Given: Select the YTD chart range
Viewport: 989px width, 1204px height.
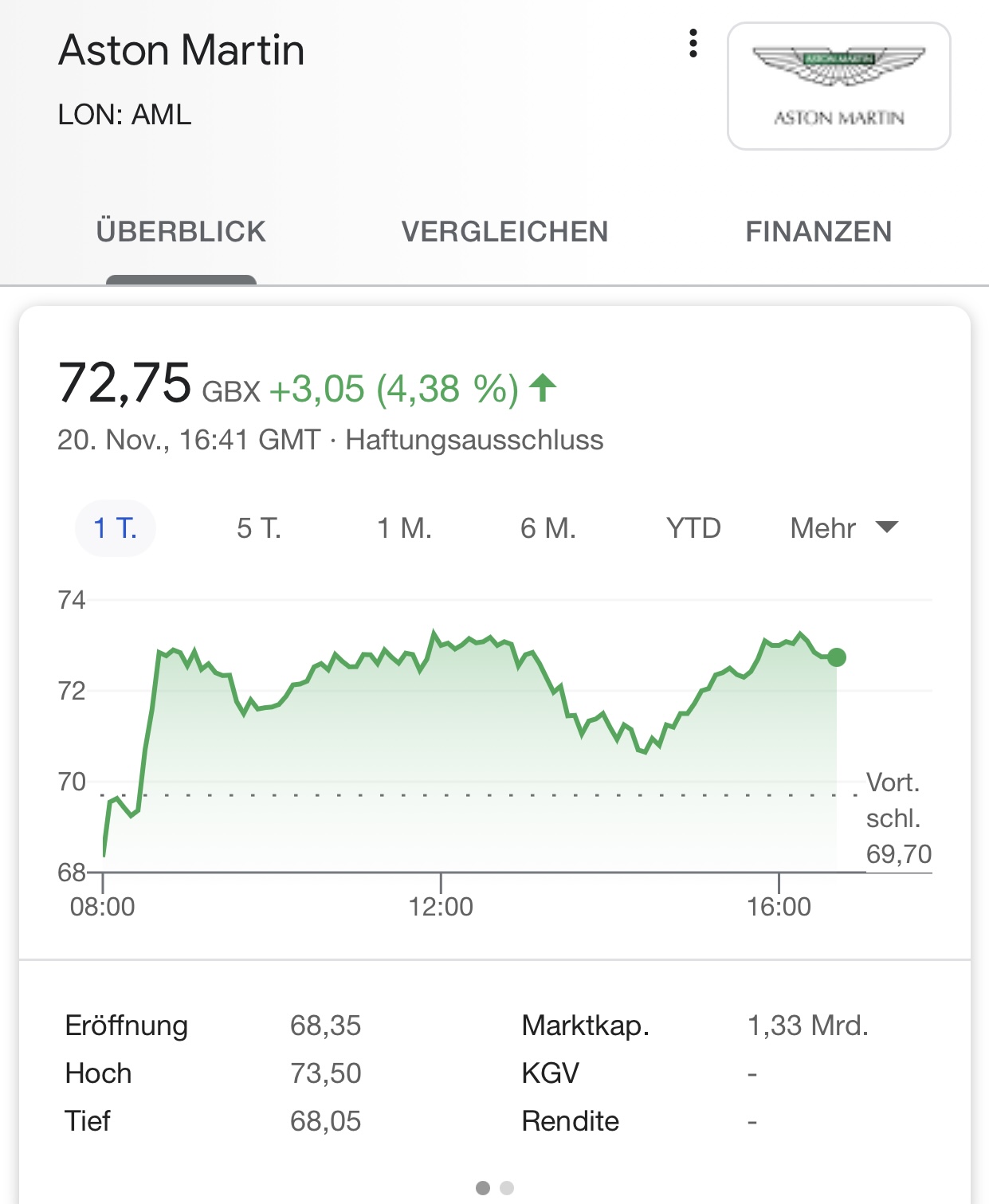Looking at the screenshot, I should point(693,528).
